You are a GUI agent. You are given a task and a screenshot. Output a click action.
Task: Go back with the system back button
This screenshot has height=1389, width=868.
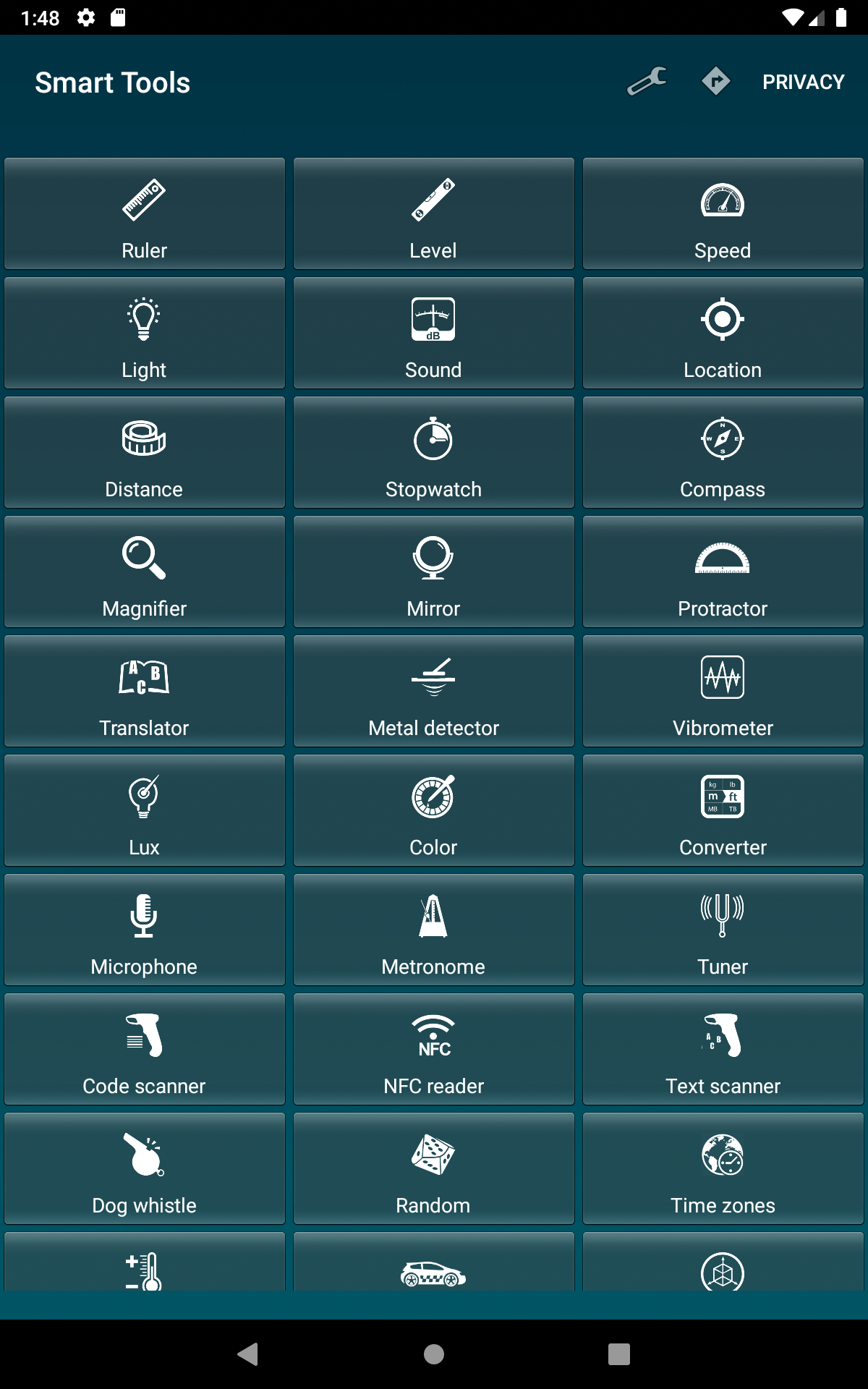[x=248, y=1354]
